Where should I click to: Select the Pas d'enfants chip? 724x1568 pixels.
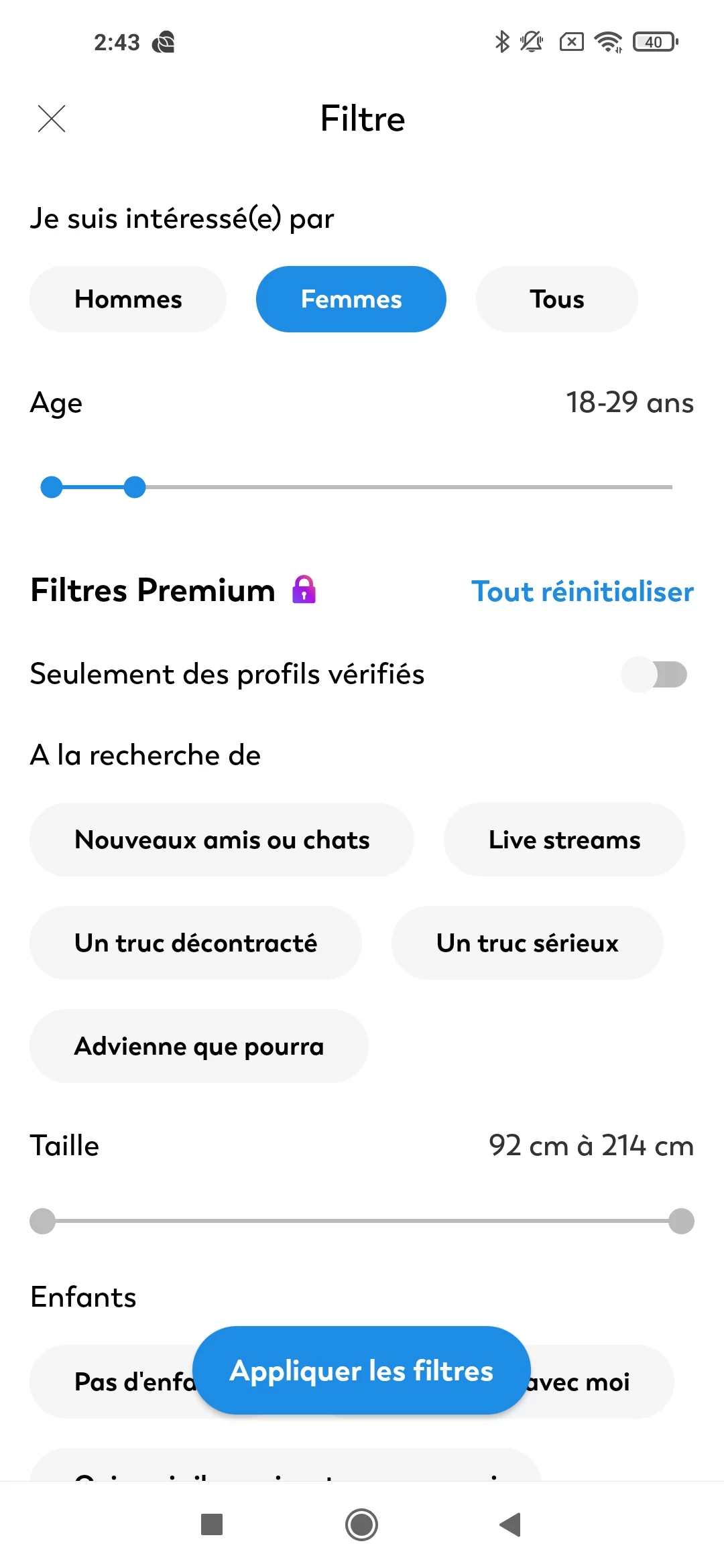pos(113,1382)
